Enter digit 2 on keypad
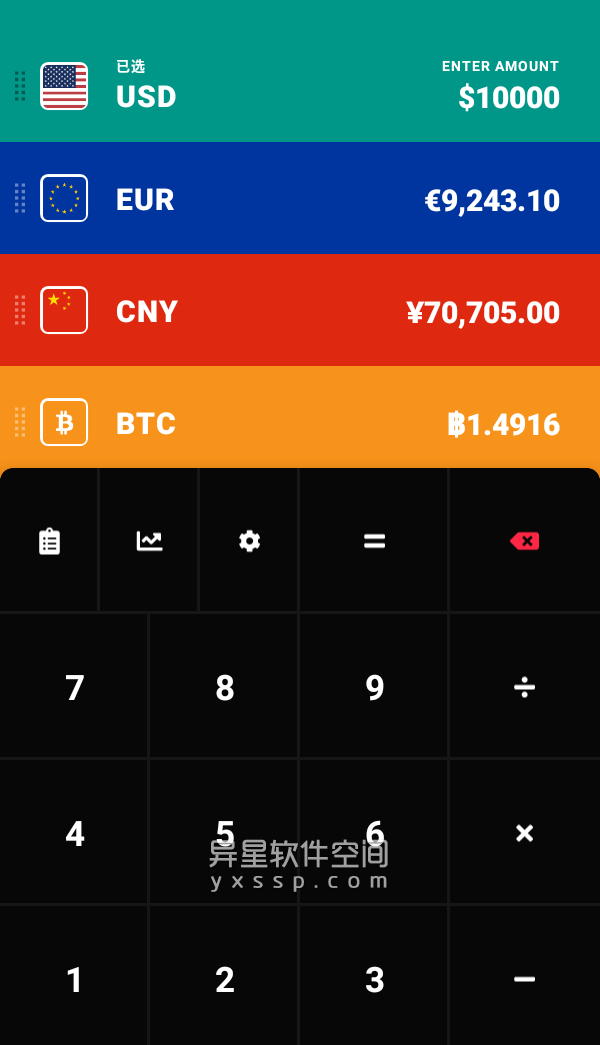The height and width of the screenshot is (1045, 600). [224, 979]
